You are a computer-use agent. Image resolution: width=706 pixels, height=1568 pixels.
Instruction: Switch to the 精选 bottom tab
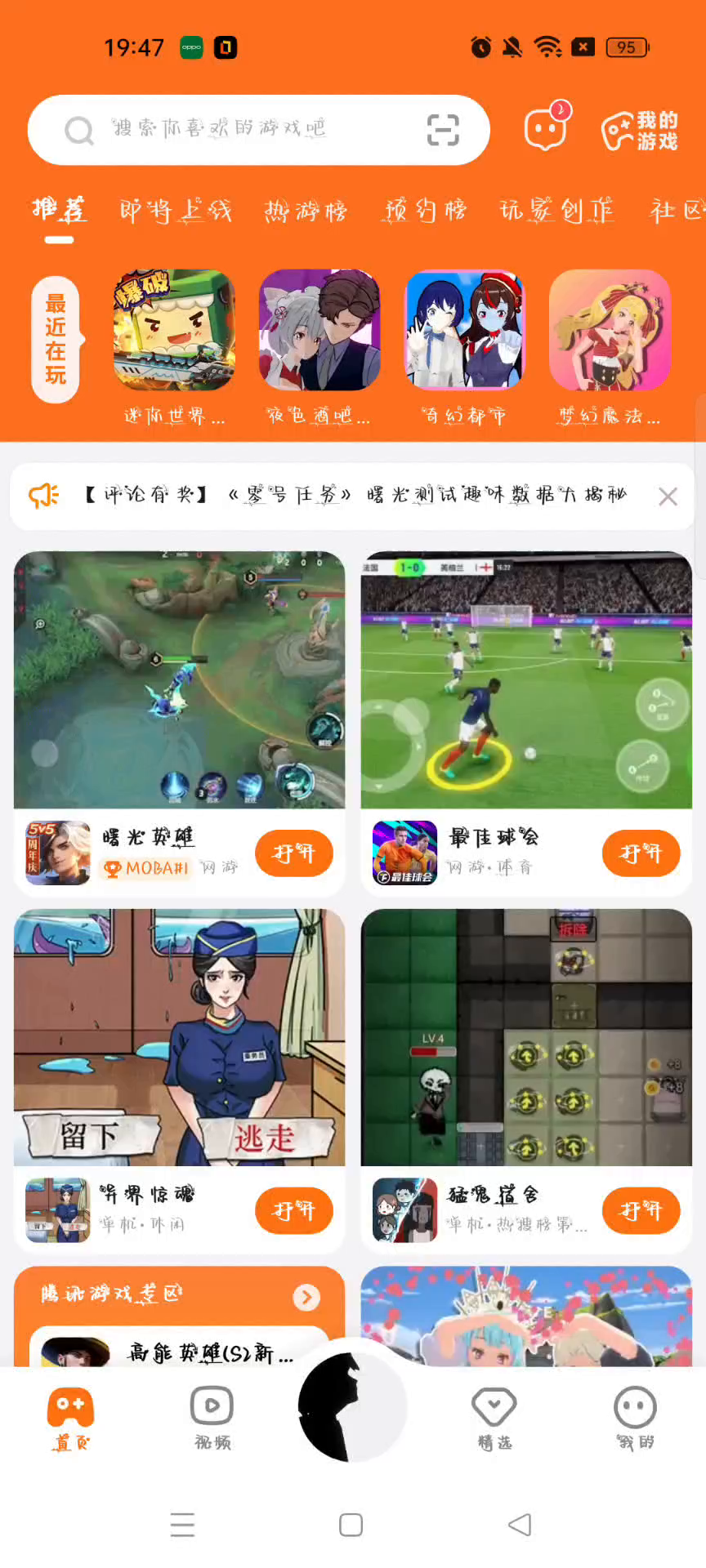[494, 1419]
